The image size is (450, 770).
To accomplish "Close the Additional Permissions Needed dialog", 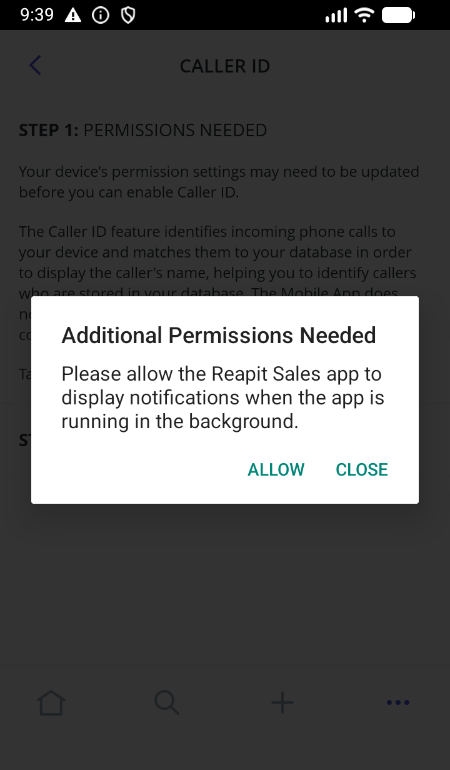I will point(362,469).
